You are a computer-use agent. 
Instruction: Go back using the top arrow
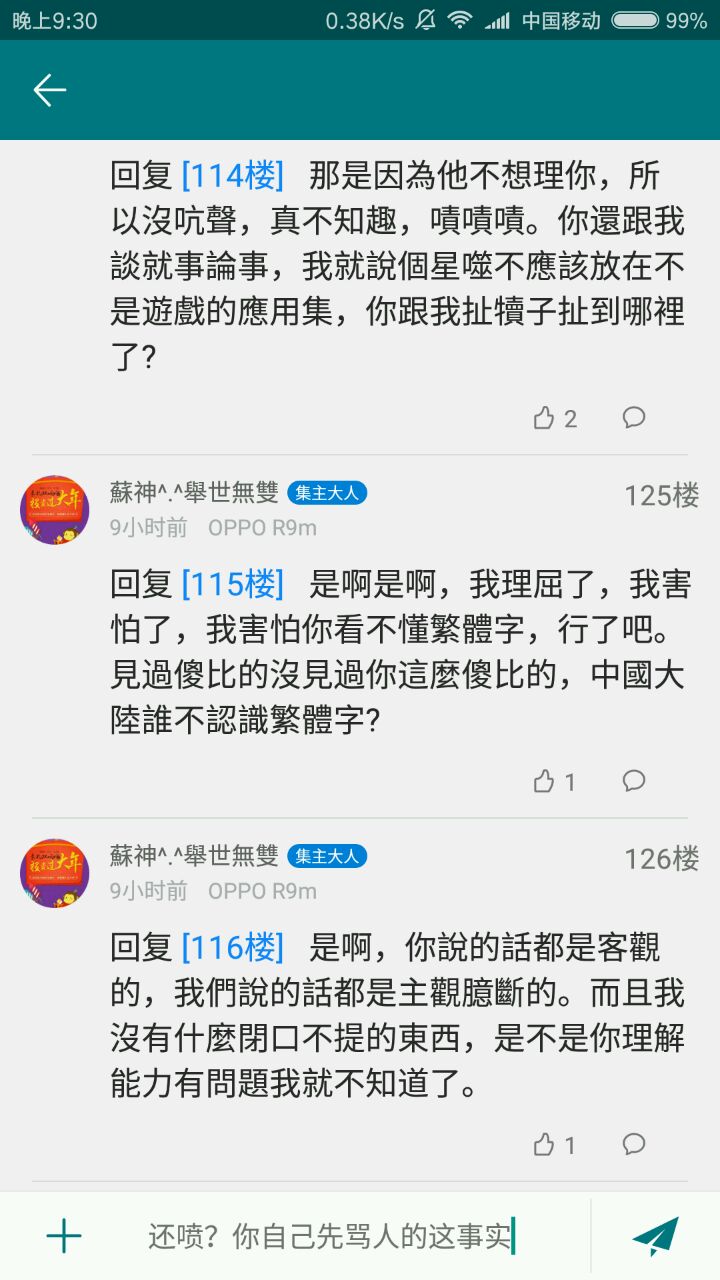point(49,90)
